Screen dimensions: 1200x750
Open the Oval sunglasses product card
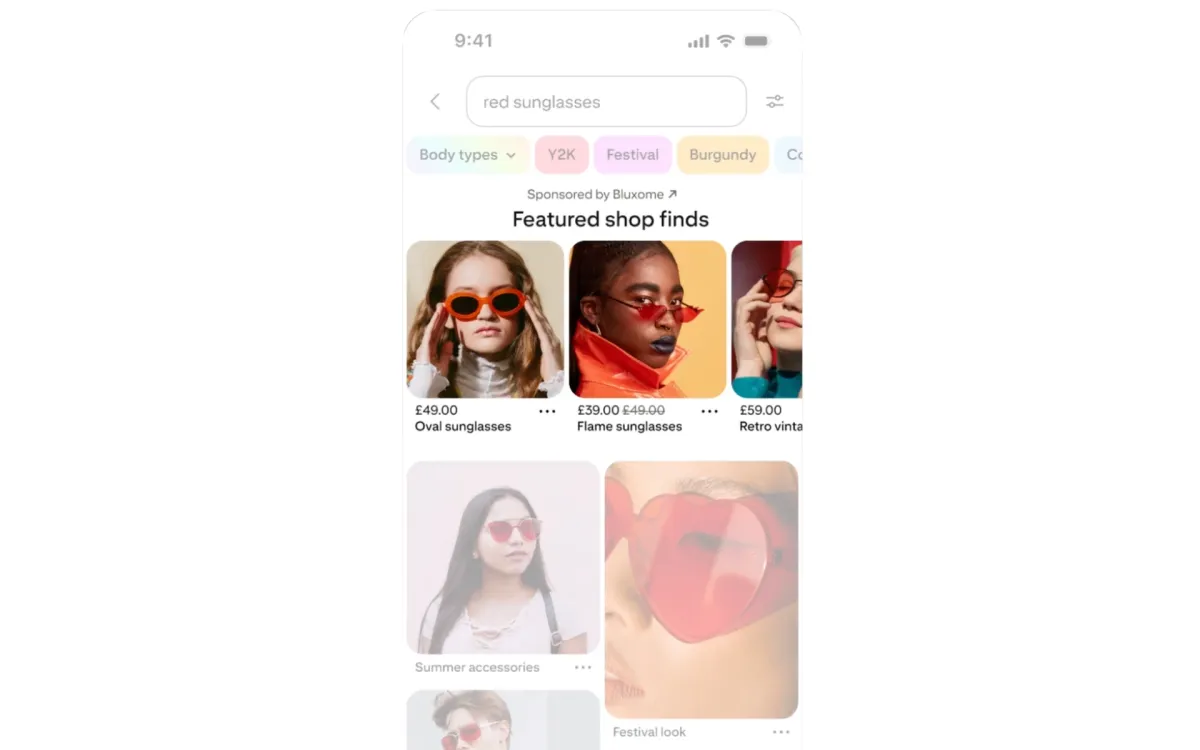[485, 320]
